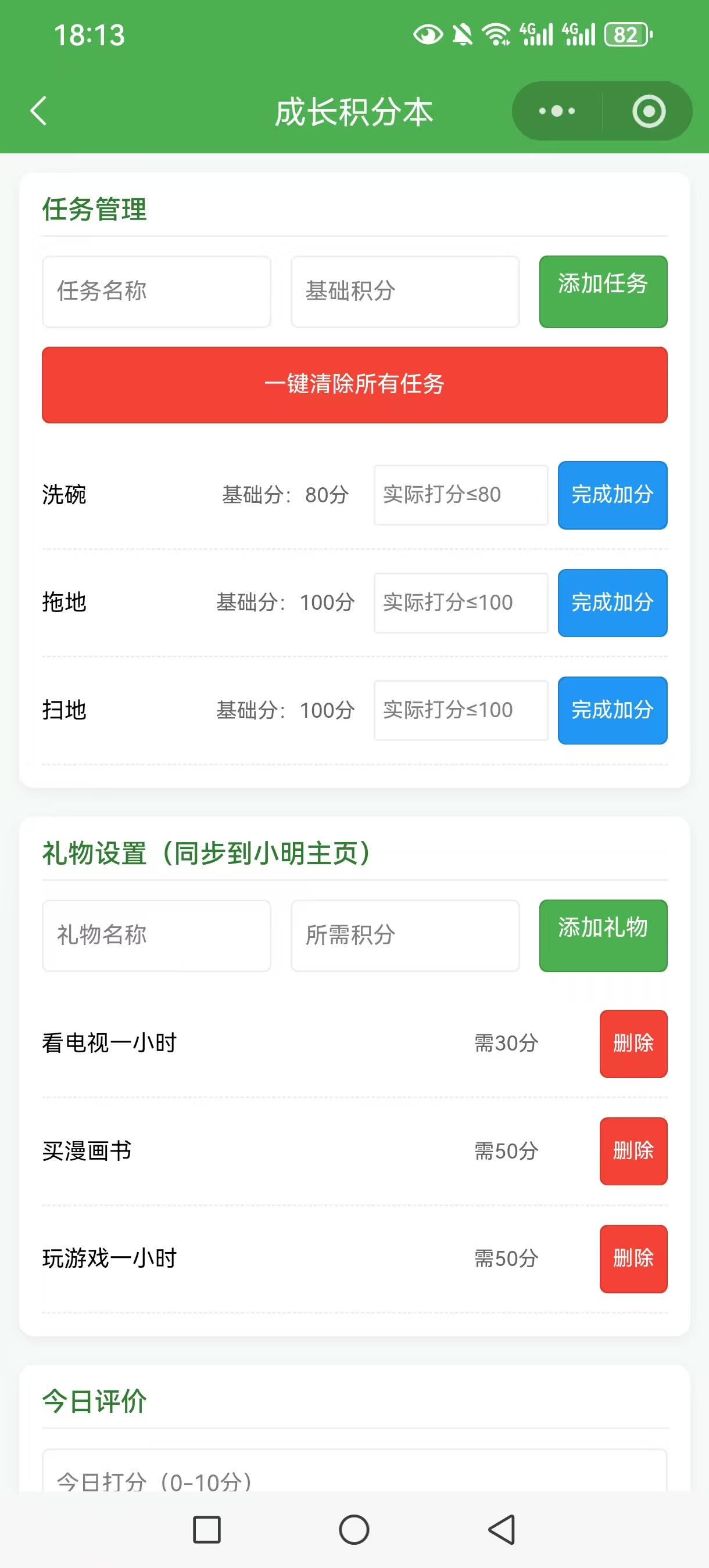This screenshot has height=1568, width=709.
Task: Click the back arrow in the title bar
Action: coord(38,111)
